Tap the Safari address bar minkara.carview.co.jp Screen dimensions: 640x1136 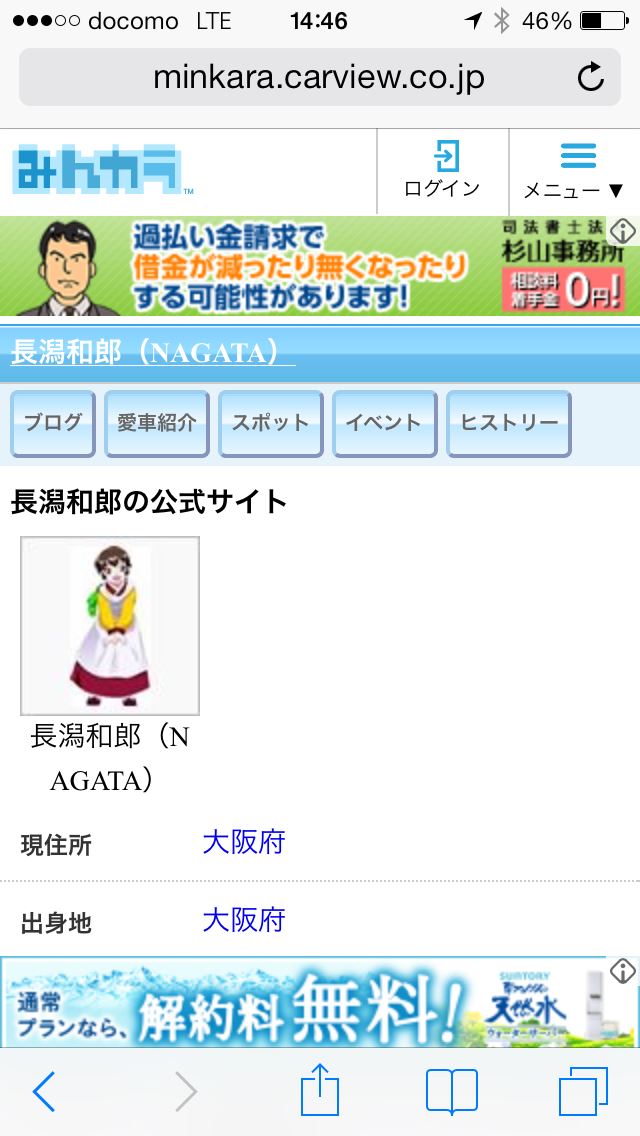[x=320, y=77]
